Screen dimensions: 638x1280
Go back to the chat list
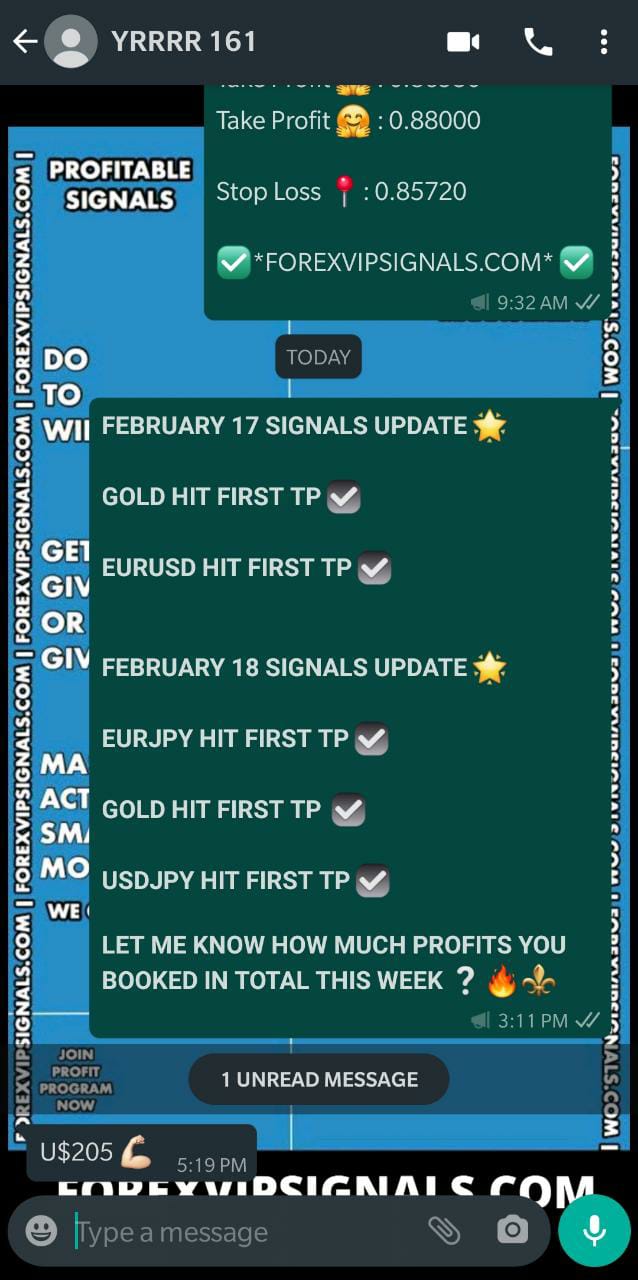point(24,41)
